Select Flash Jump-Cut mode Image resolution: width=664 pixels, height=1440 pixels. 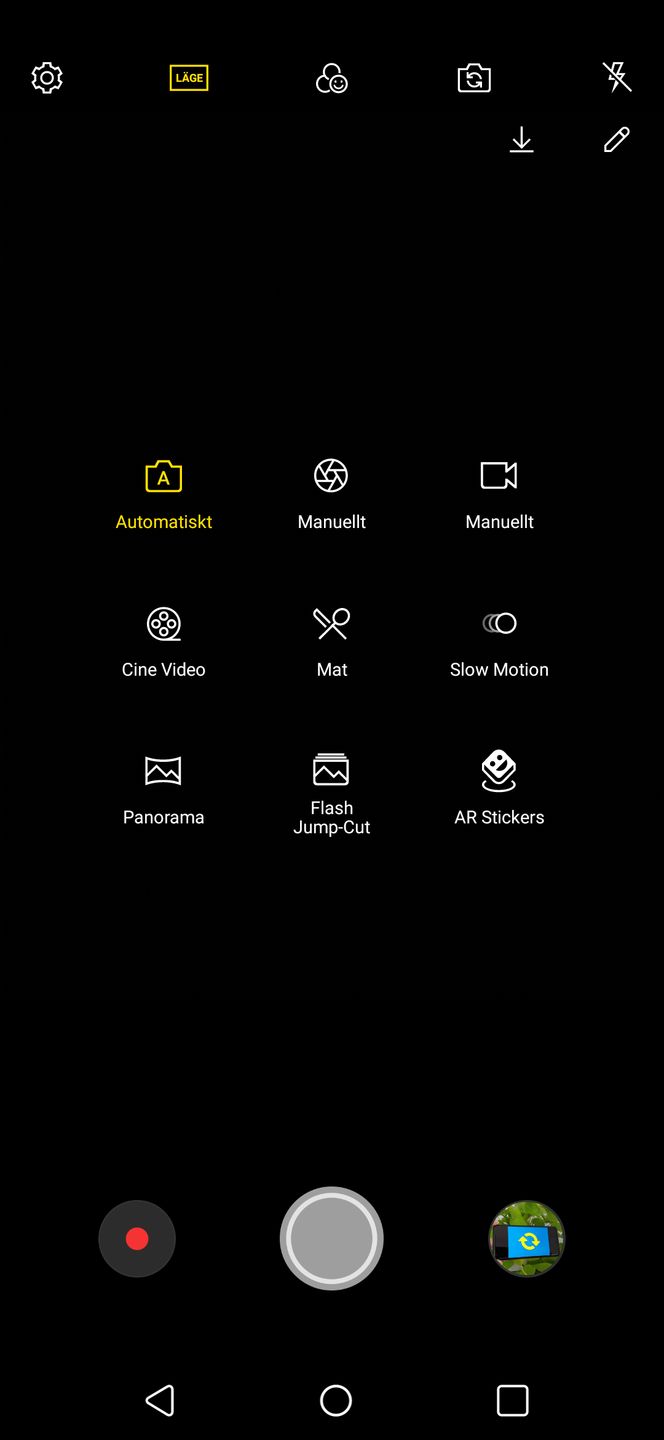point(331,794)
